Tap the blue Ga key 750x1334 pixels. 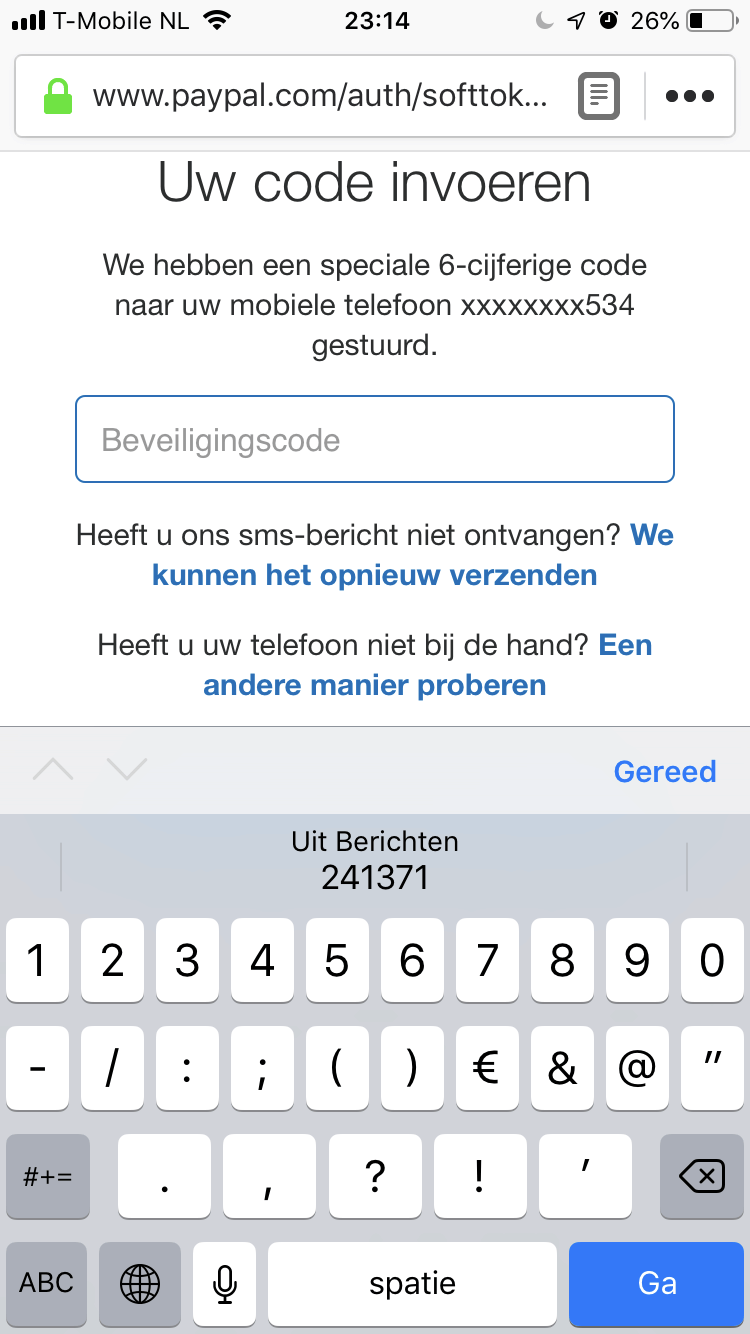click(656, 1283)
